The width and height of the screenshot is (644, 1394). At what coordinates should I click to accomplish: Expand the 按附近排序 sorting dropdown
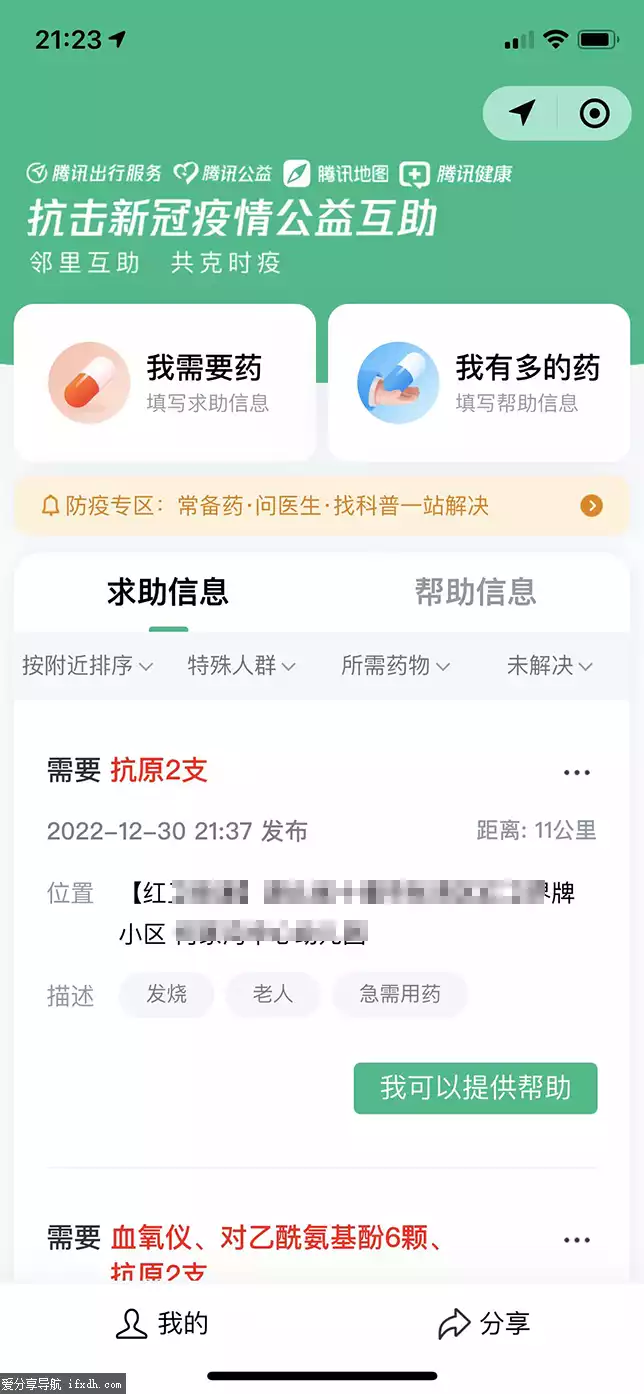87,665
